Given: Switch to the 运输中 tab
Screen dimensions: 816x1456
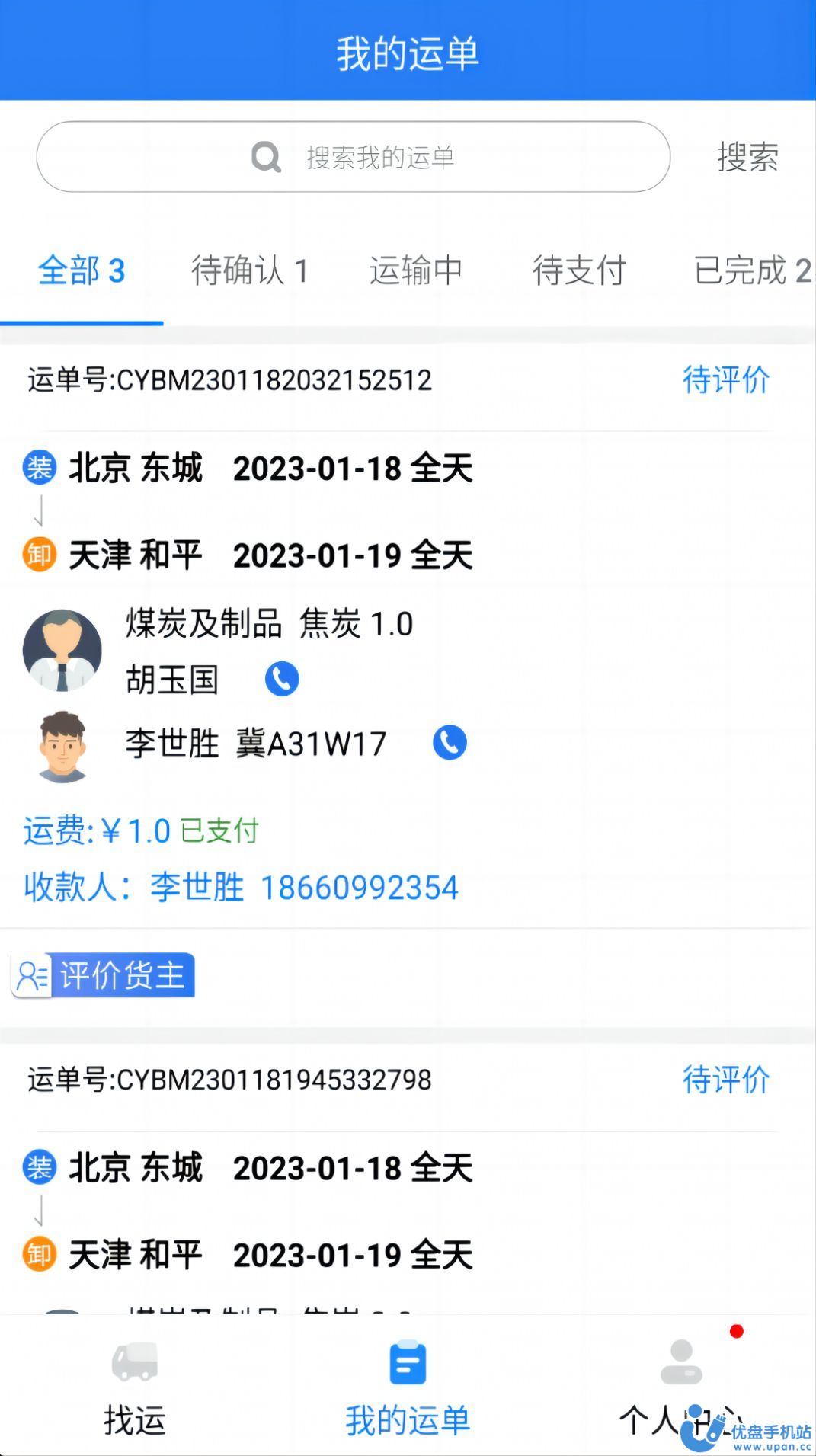Looking at the screenshot, I should [417, 271].
